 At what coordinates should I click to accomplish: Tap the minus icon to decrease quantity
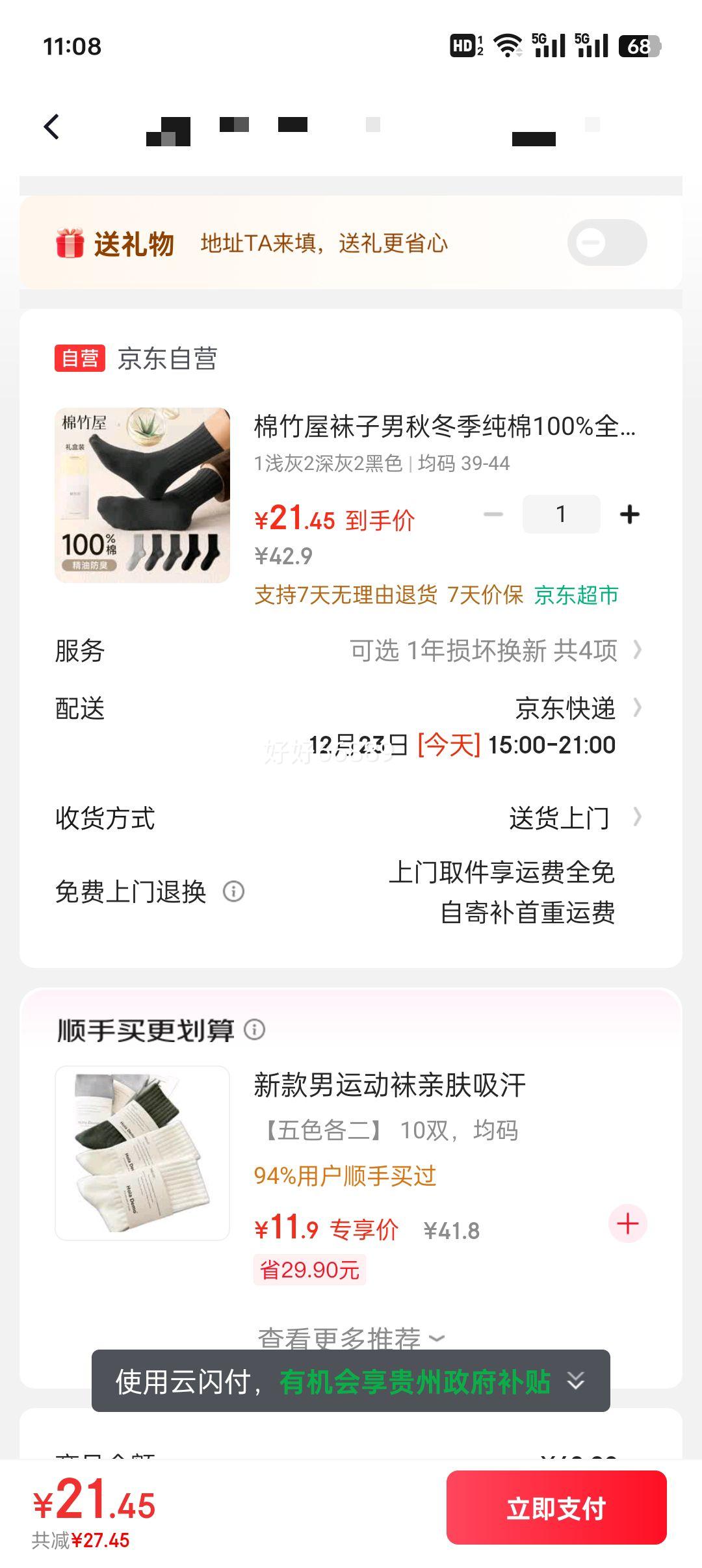pos(492,514)
